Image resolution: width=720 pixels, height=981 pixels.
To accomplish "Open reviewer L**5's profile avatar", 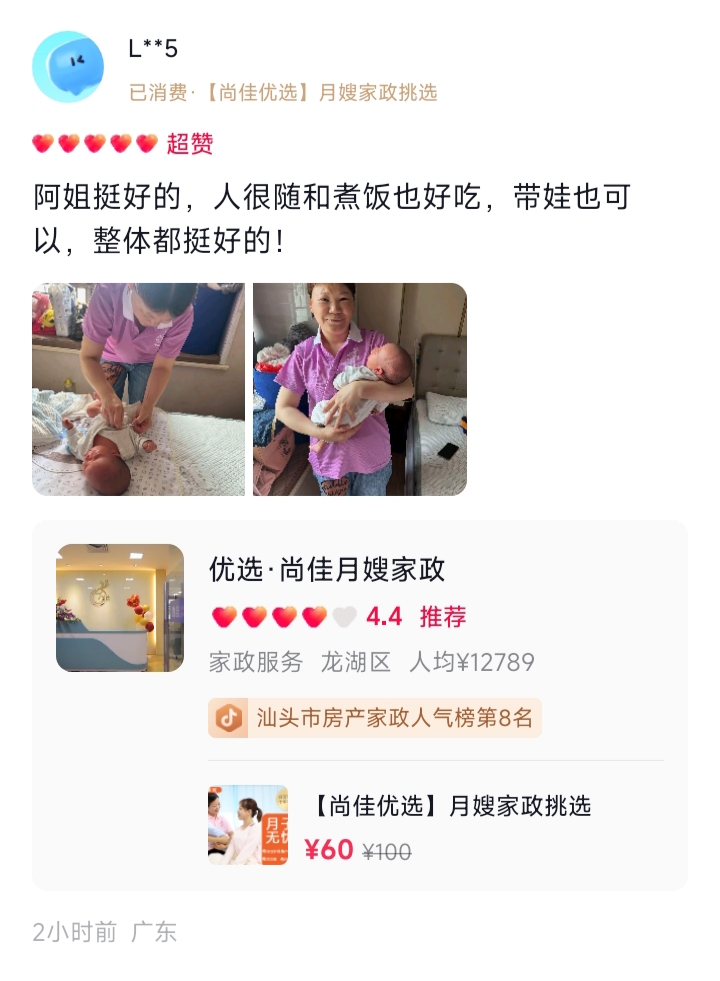I will (68, 67).
